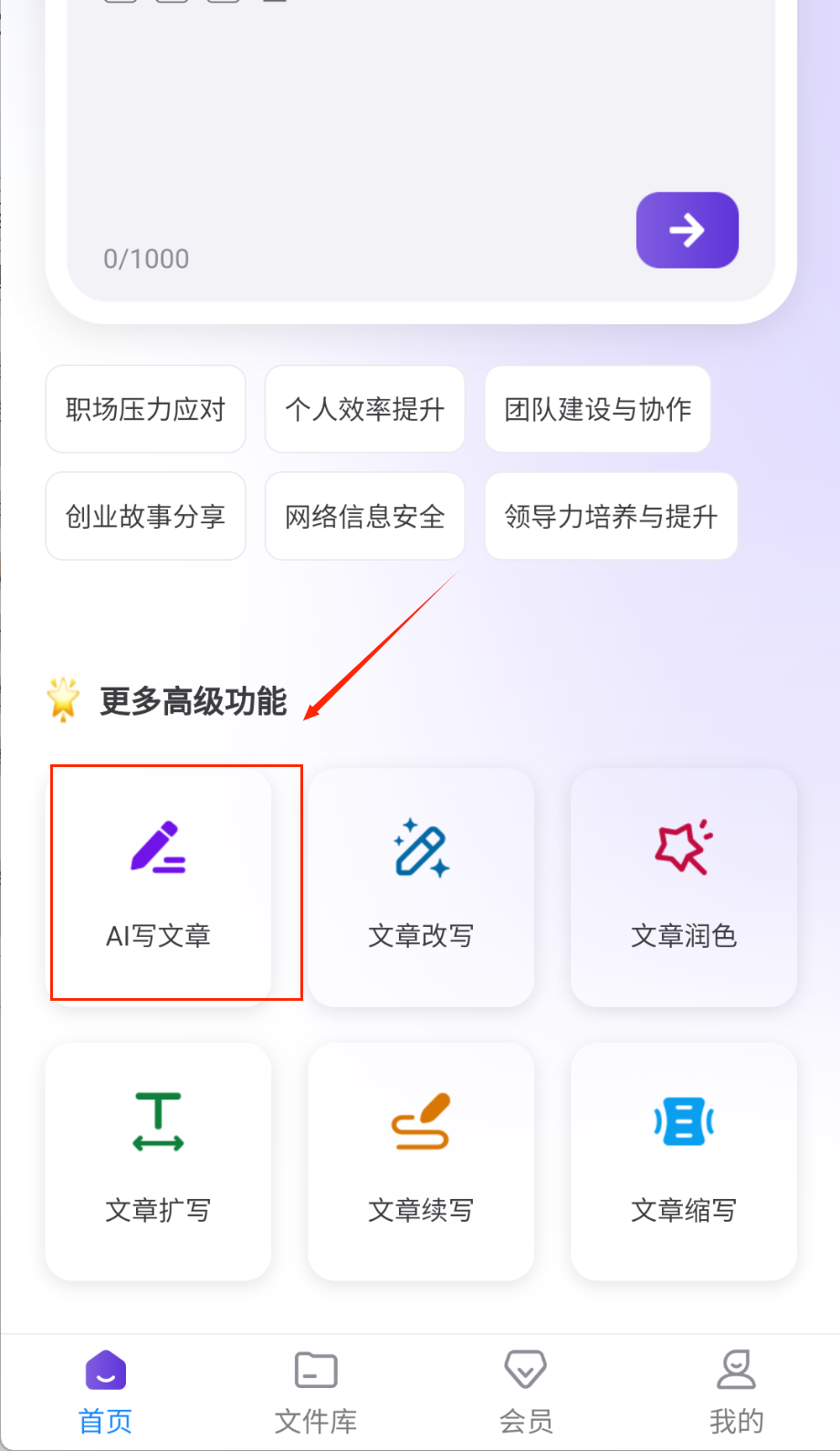Open the AI写文章 feature
Image resolution: width=840 pixels, height=1451 pixels.
[159, 886]
